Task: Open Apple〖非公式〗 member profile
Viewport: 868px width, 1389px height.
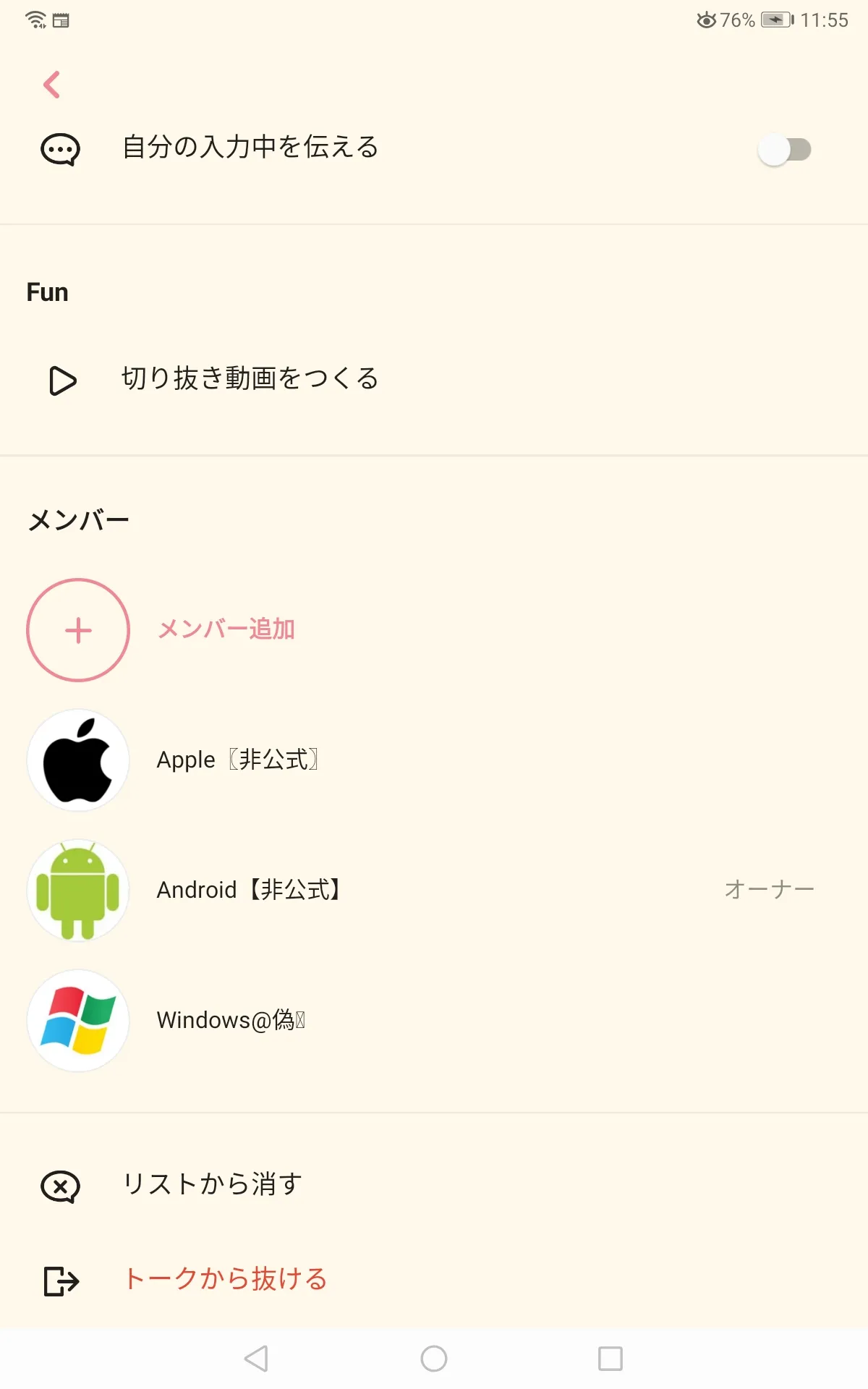Action: 434,760
